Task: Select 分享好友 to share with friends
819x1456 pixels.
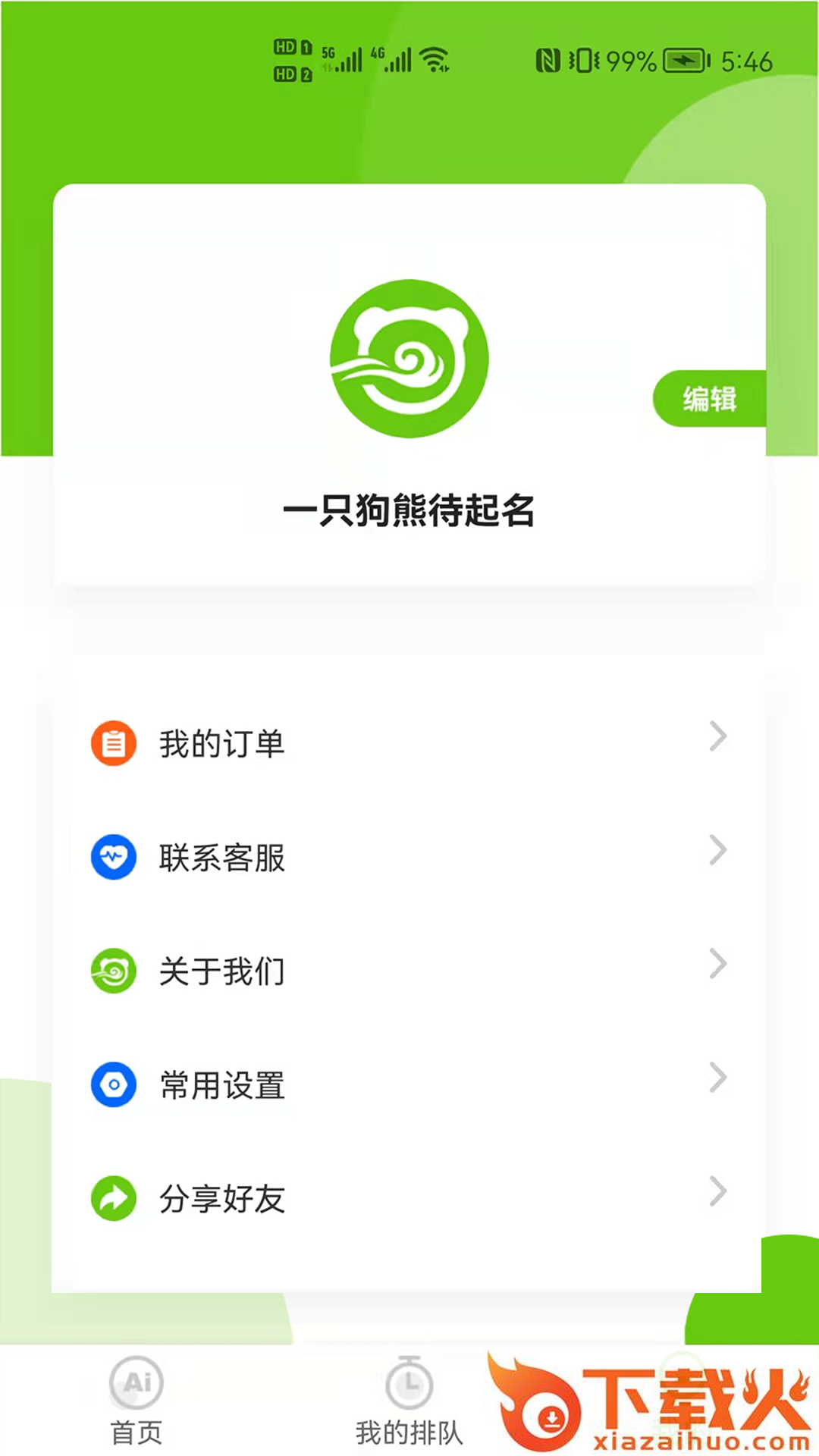Action: coord(409,1198)
